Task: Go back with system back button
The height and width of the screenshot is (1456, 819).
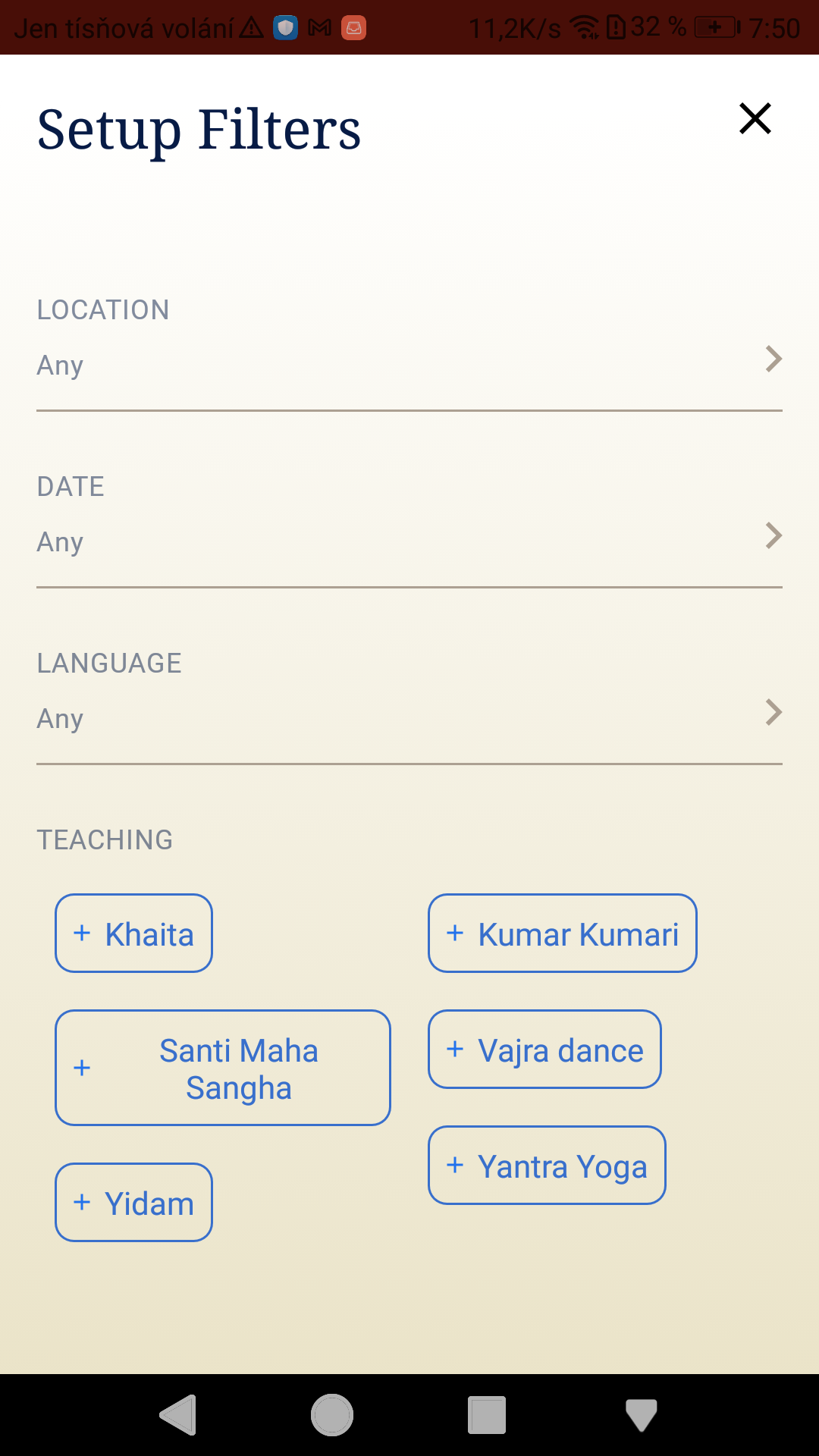Action: point(179,1415)
